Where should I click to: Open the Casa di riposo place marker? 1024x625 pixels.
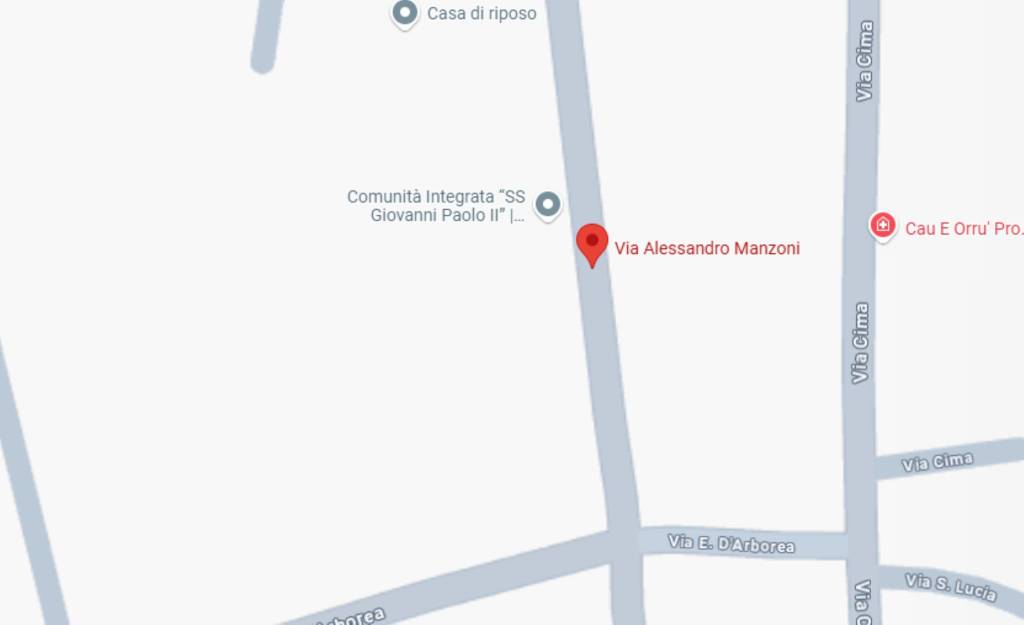tap(404, 14)
